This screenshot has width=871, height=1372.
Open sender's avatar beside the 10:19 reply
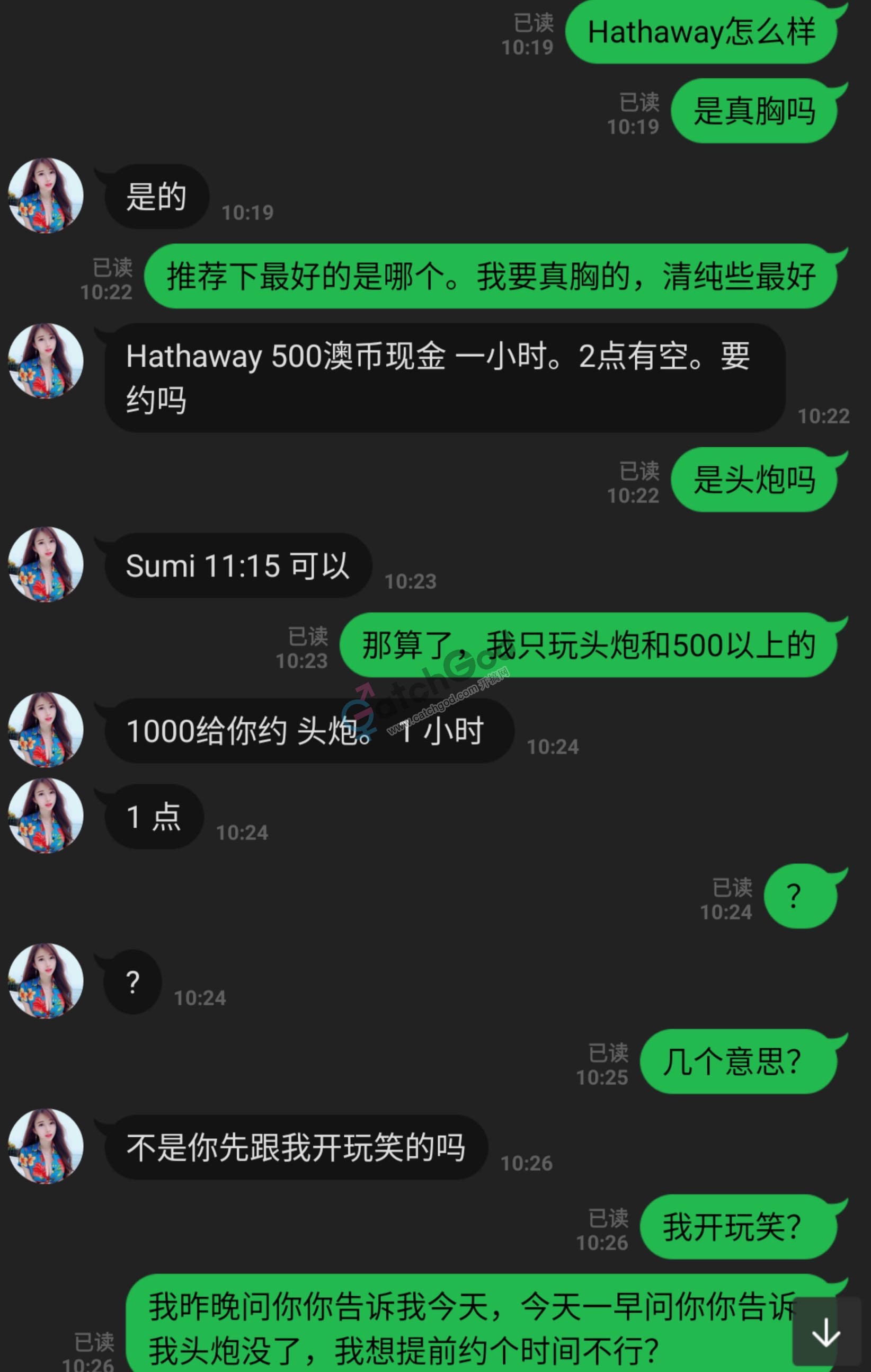pos(46,196)
